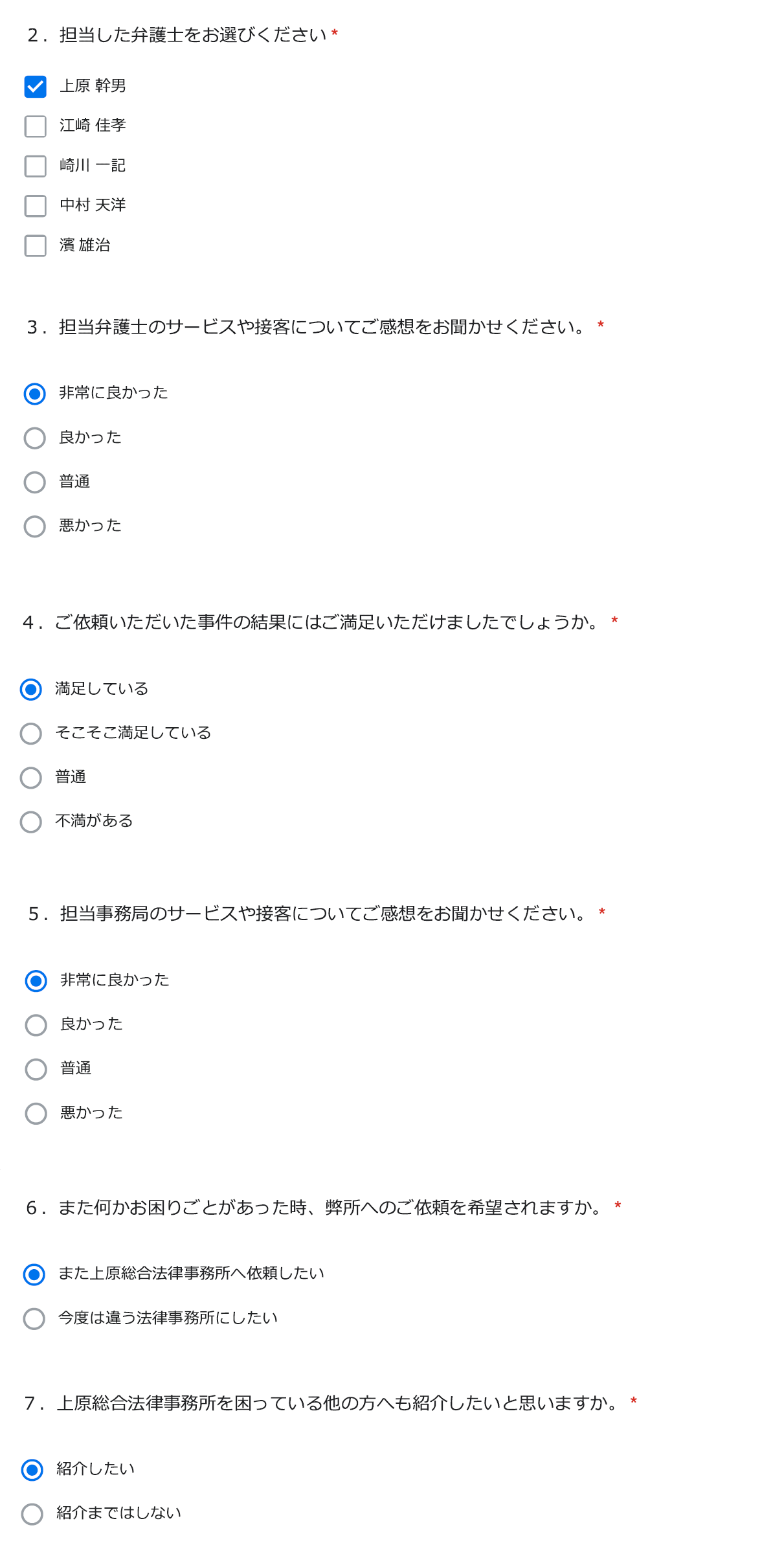Select そこそこ満足している radio button

[30, 733]
